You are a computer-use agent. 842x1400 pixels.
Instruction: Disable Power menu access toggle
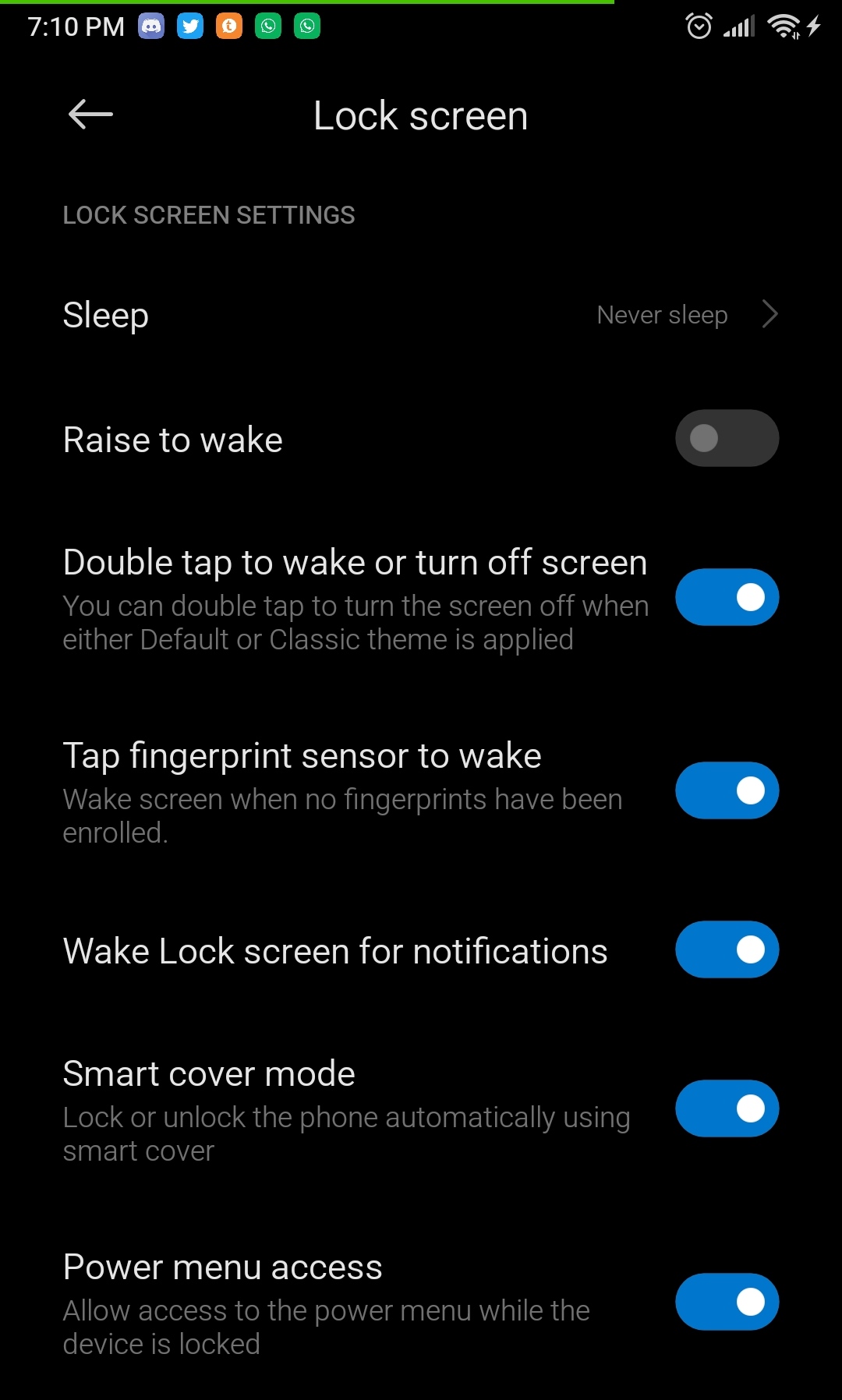727,1302
